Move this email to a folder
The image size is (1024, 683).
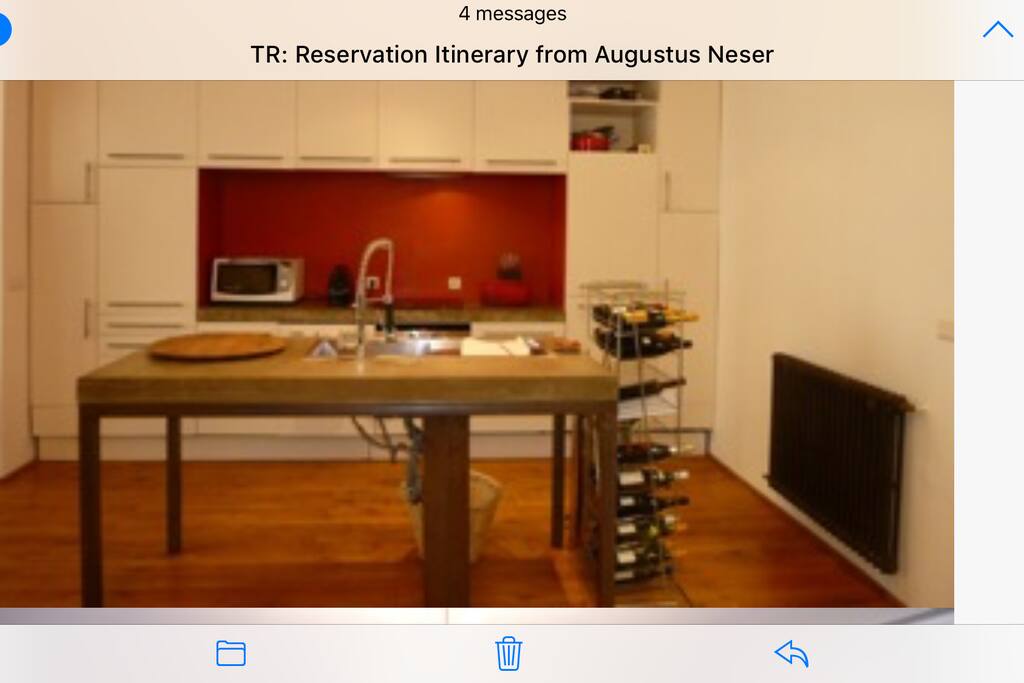point(231,654)
